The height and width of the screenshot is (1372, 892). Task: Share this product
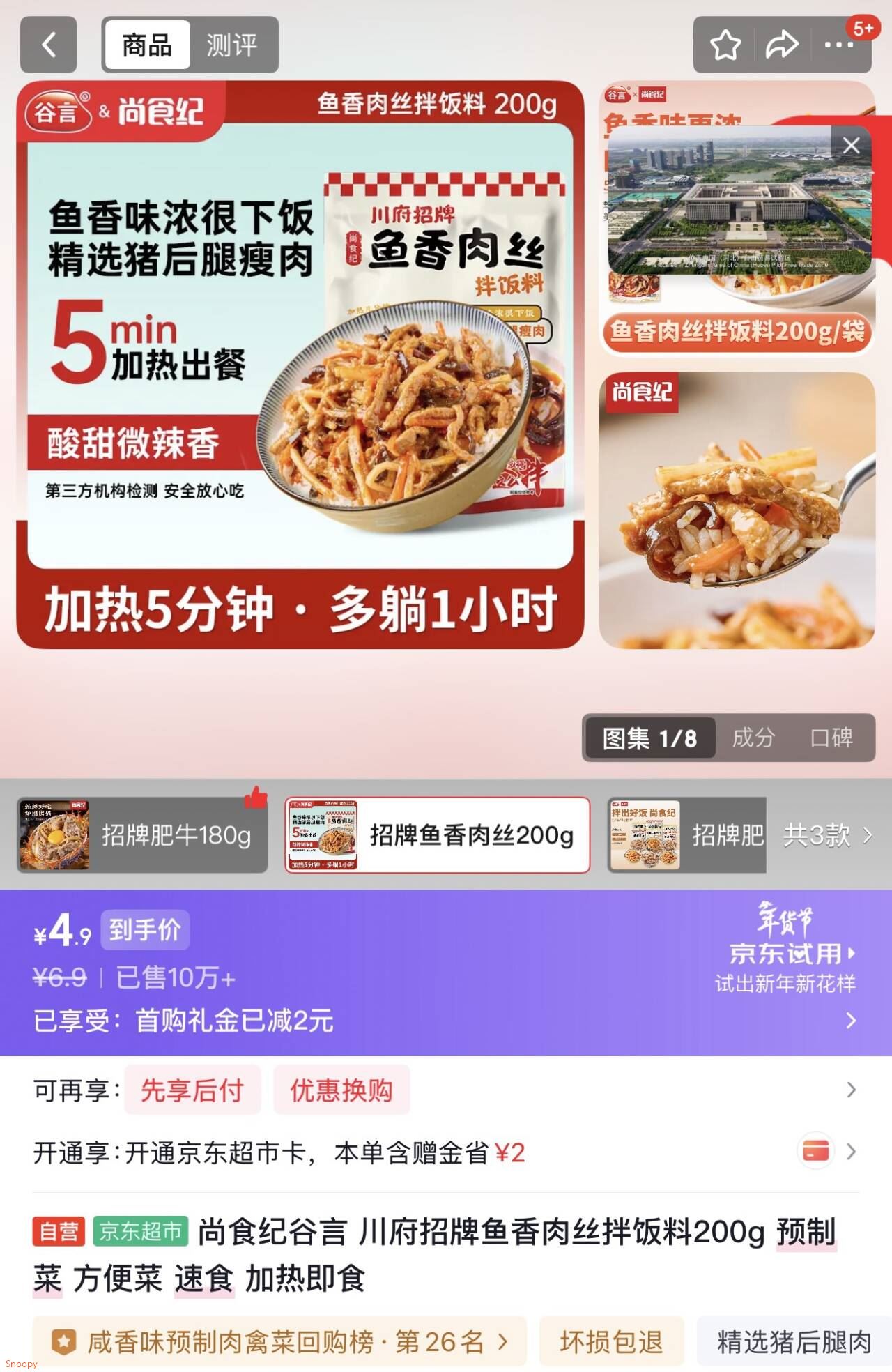(x=781, y=45)
